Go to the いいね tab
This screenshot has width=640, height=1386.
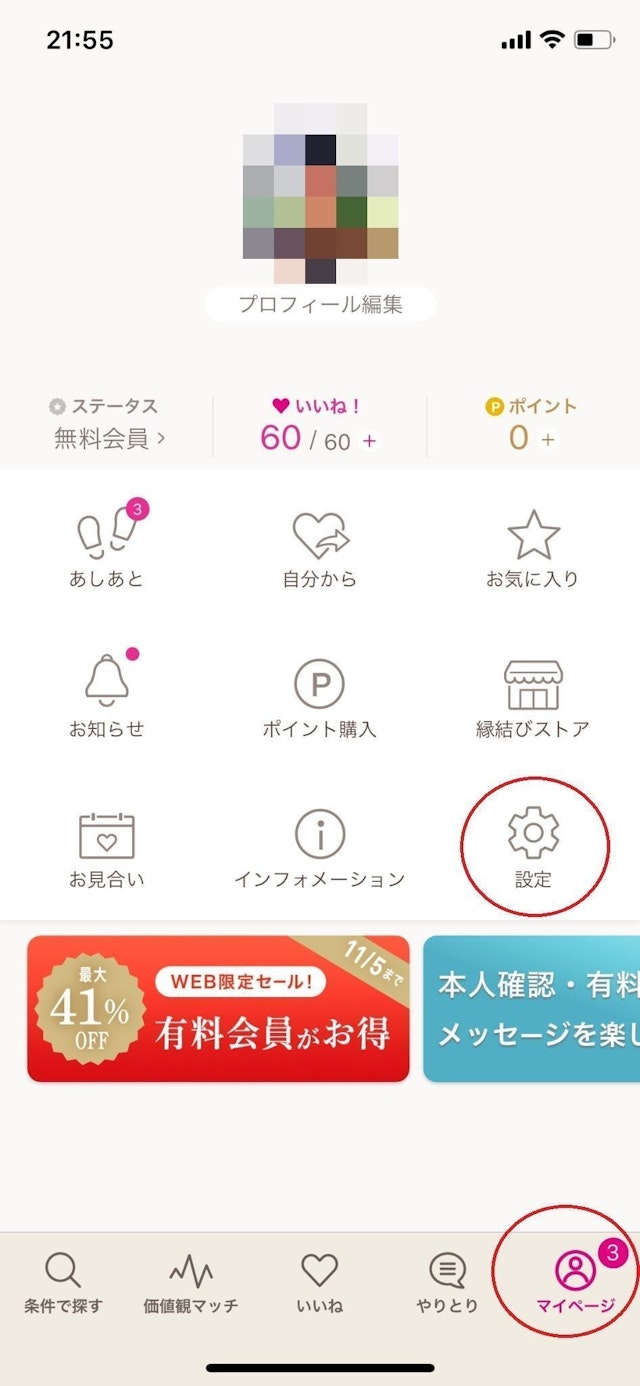320,1283
